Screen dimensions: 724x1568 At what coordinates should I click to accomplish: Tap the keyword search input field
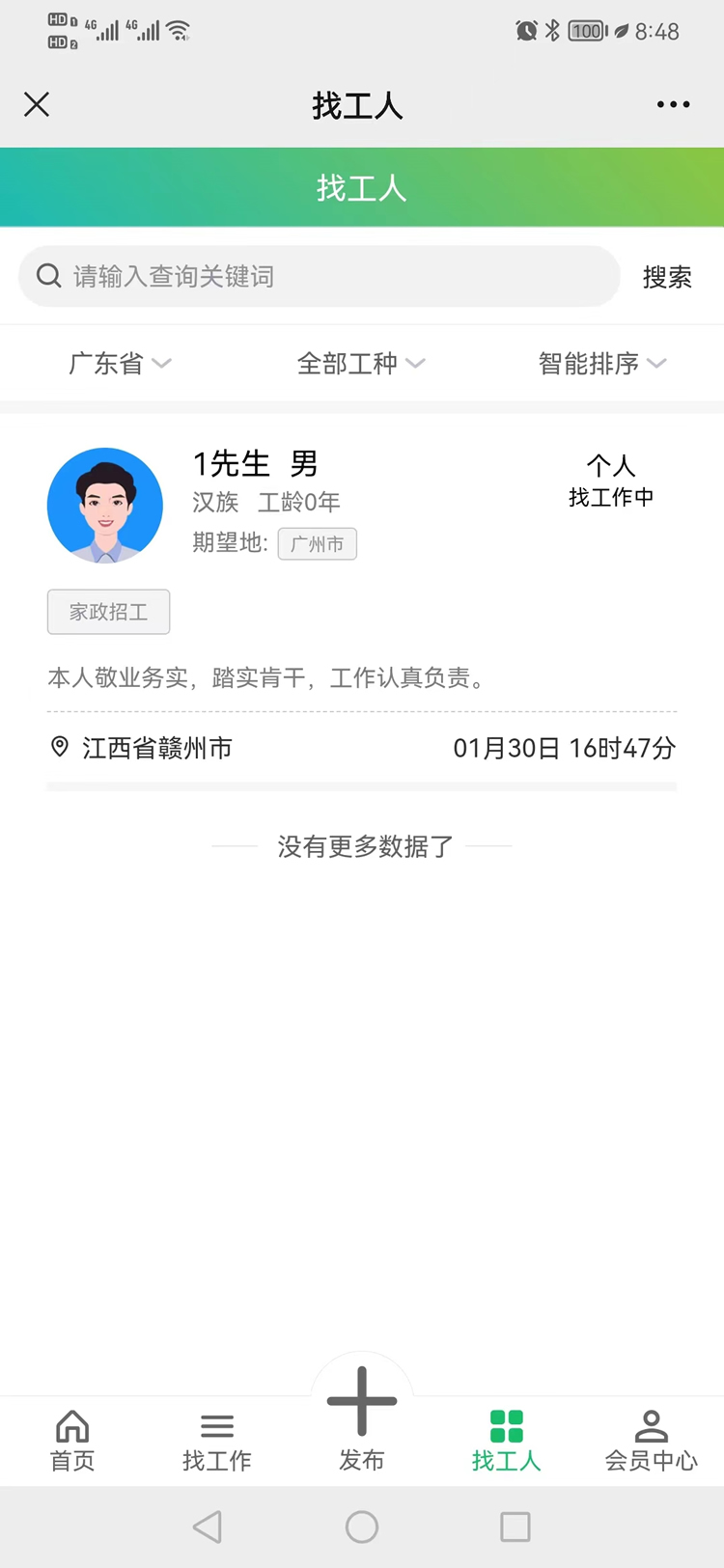pyautogui.click(x=319, y=277)
